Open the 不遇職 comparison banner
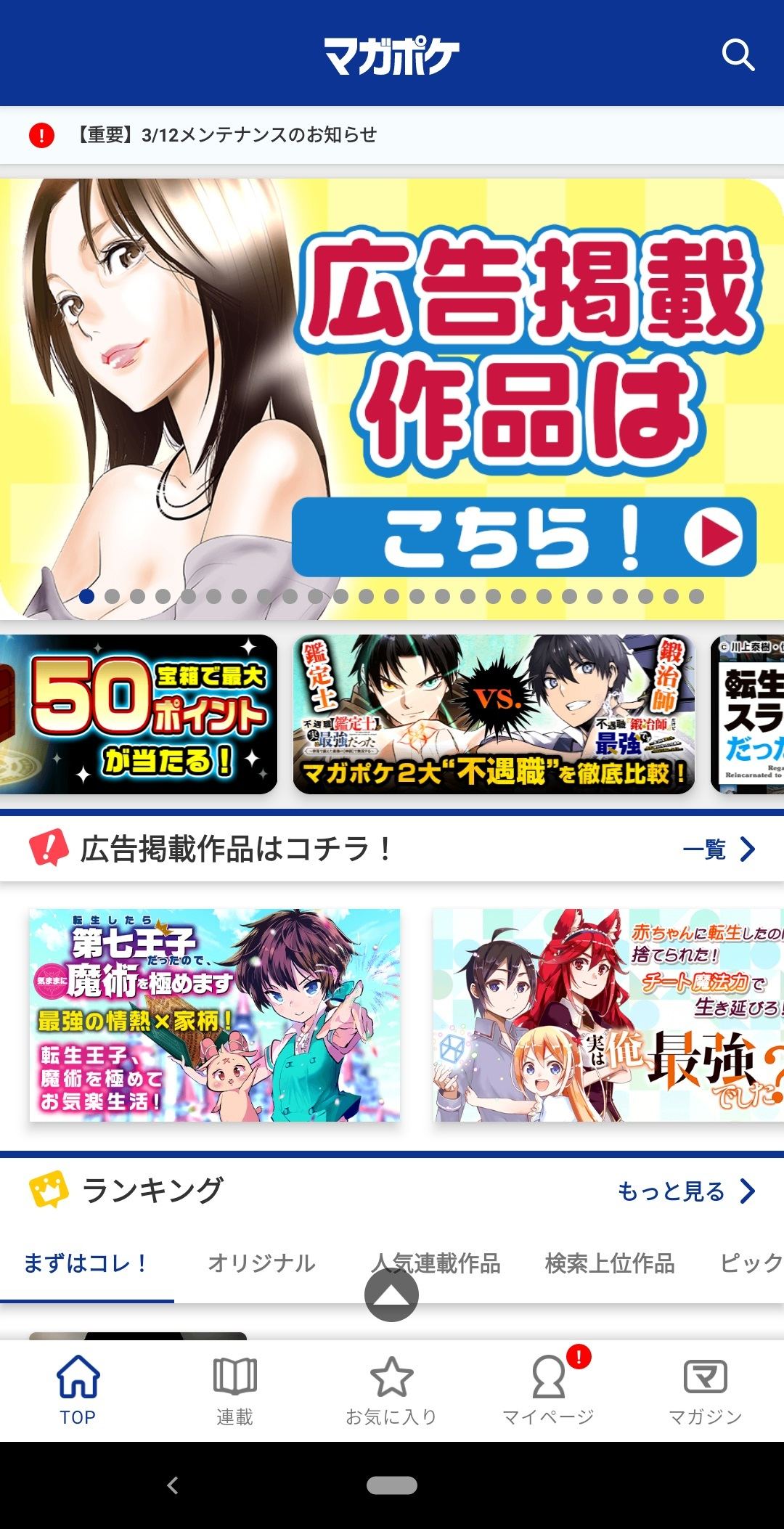Image resolution: width=784 pixels, height=1529 pixels. (x=494, y=714)
